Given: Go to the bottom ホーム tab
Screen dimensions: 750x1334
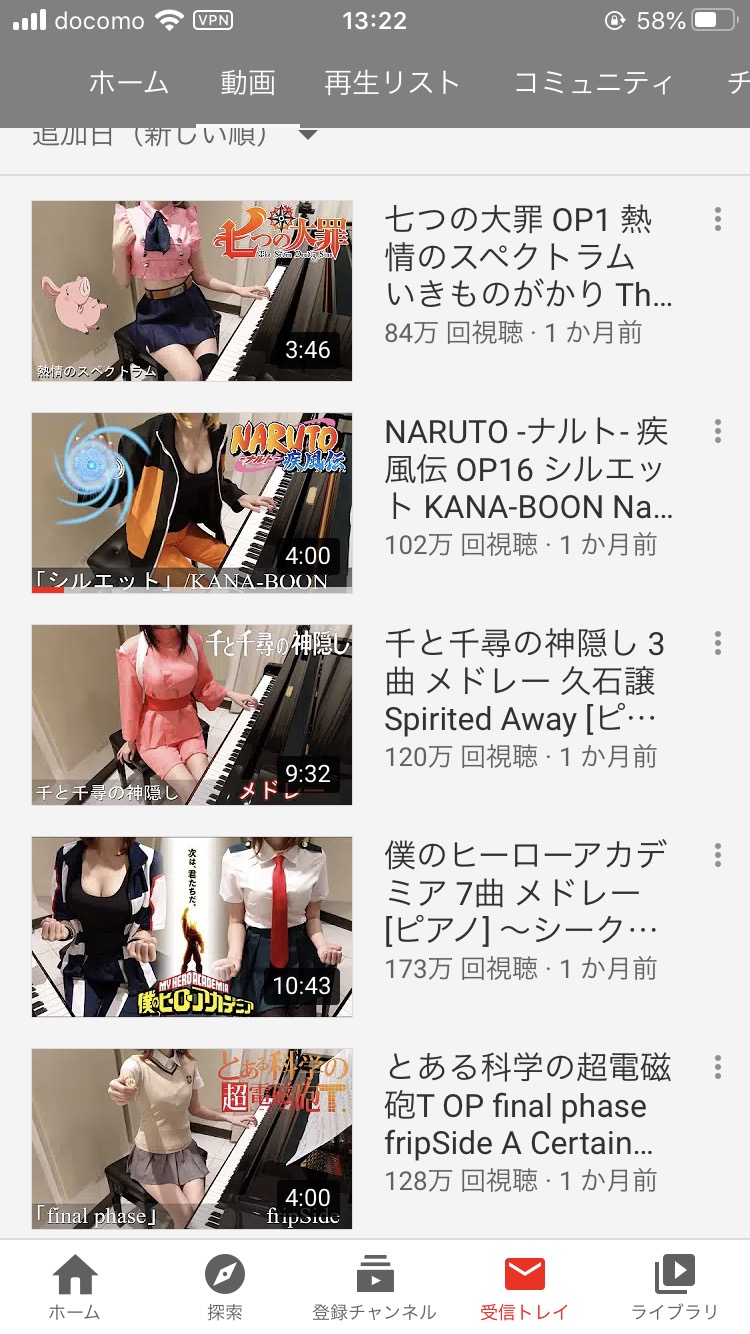Looking at the screenshot, I should pyautogui.click(x=75, y=1288).
